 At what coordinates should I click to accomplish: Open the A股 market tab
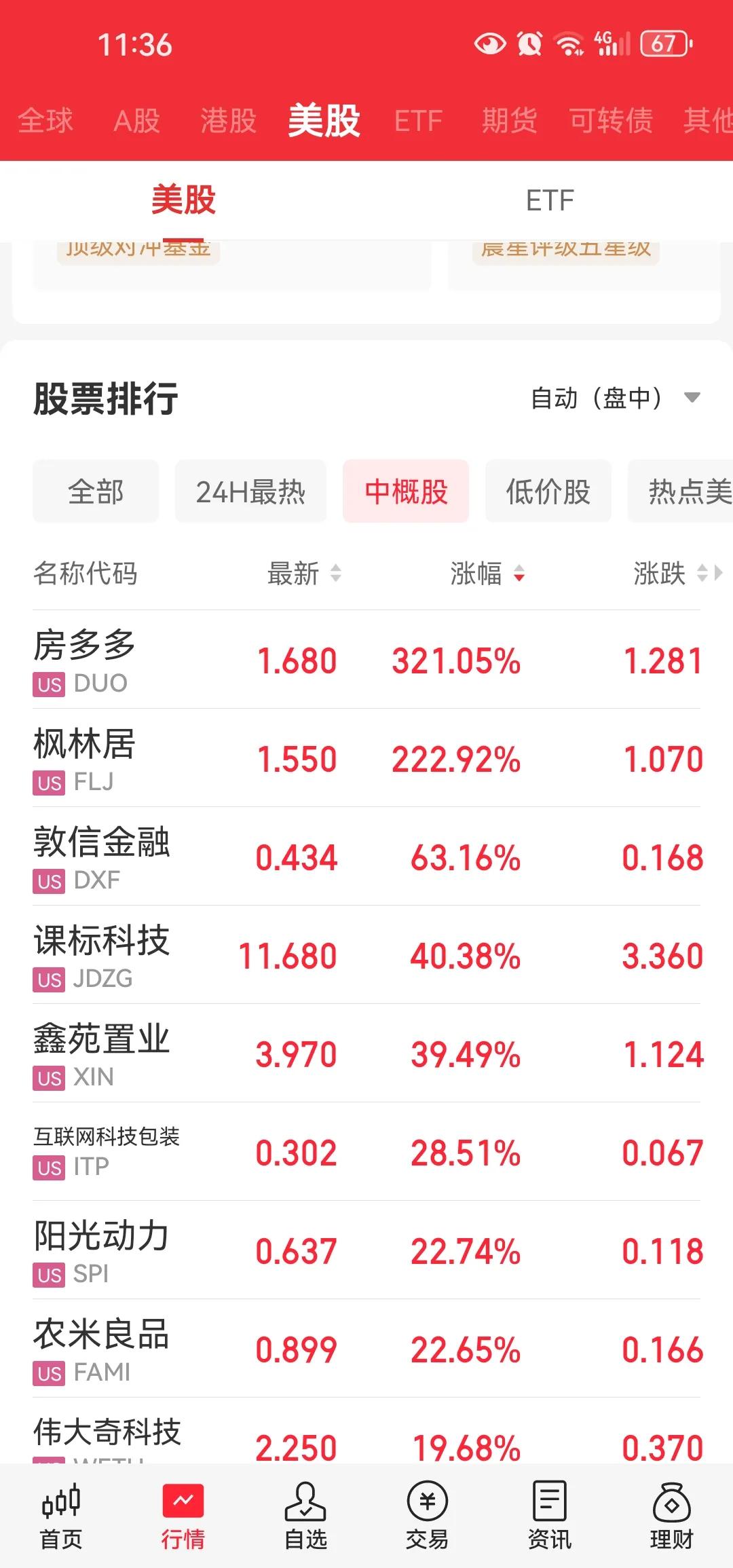click(137, 121)
